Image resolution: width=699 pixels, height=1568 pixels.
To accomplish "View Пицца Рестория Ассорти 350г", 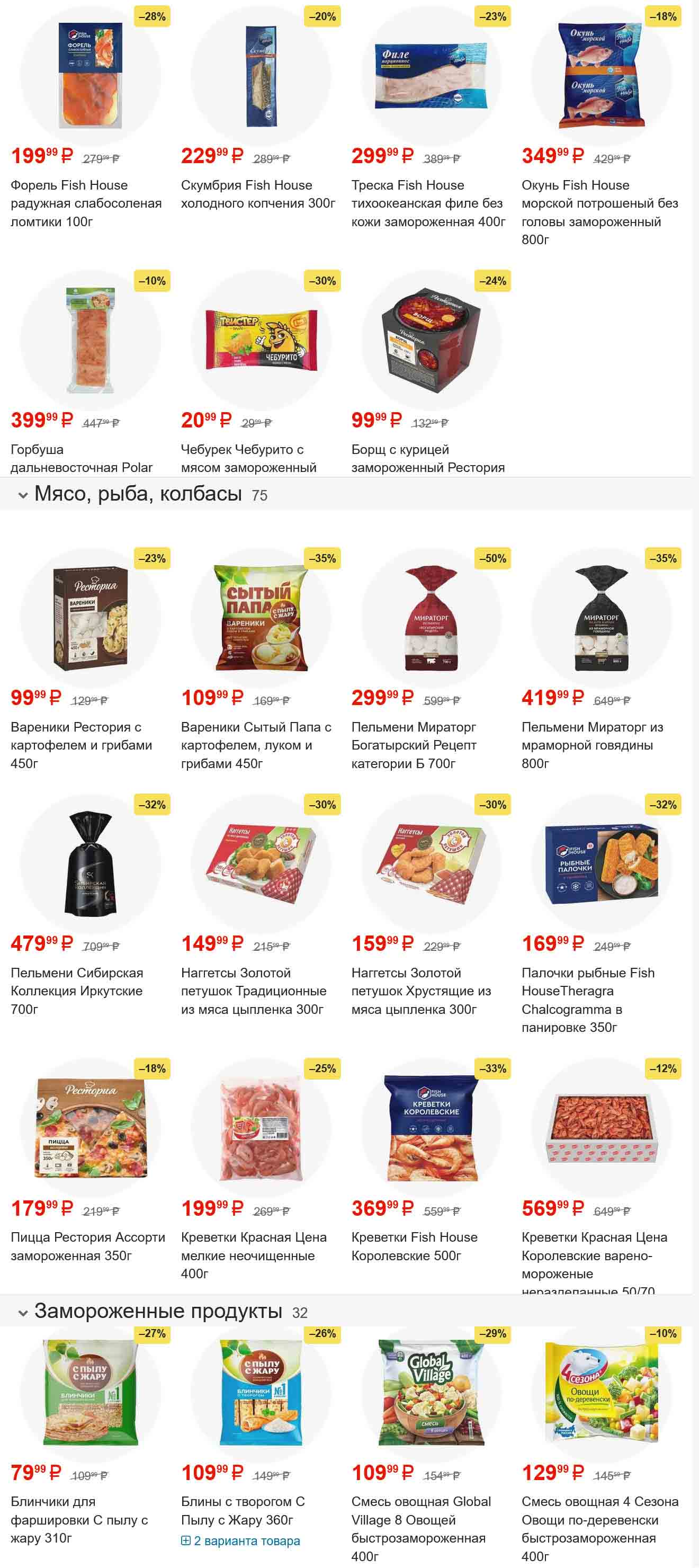I will click(x=87, y=1246).
